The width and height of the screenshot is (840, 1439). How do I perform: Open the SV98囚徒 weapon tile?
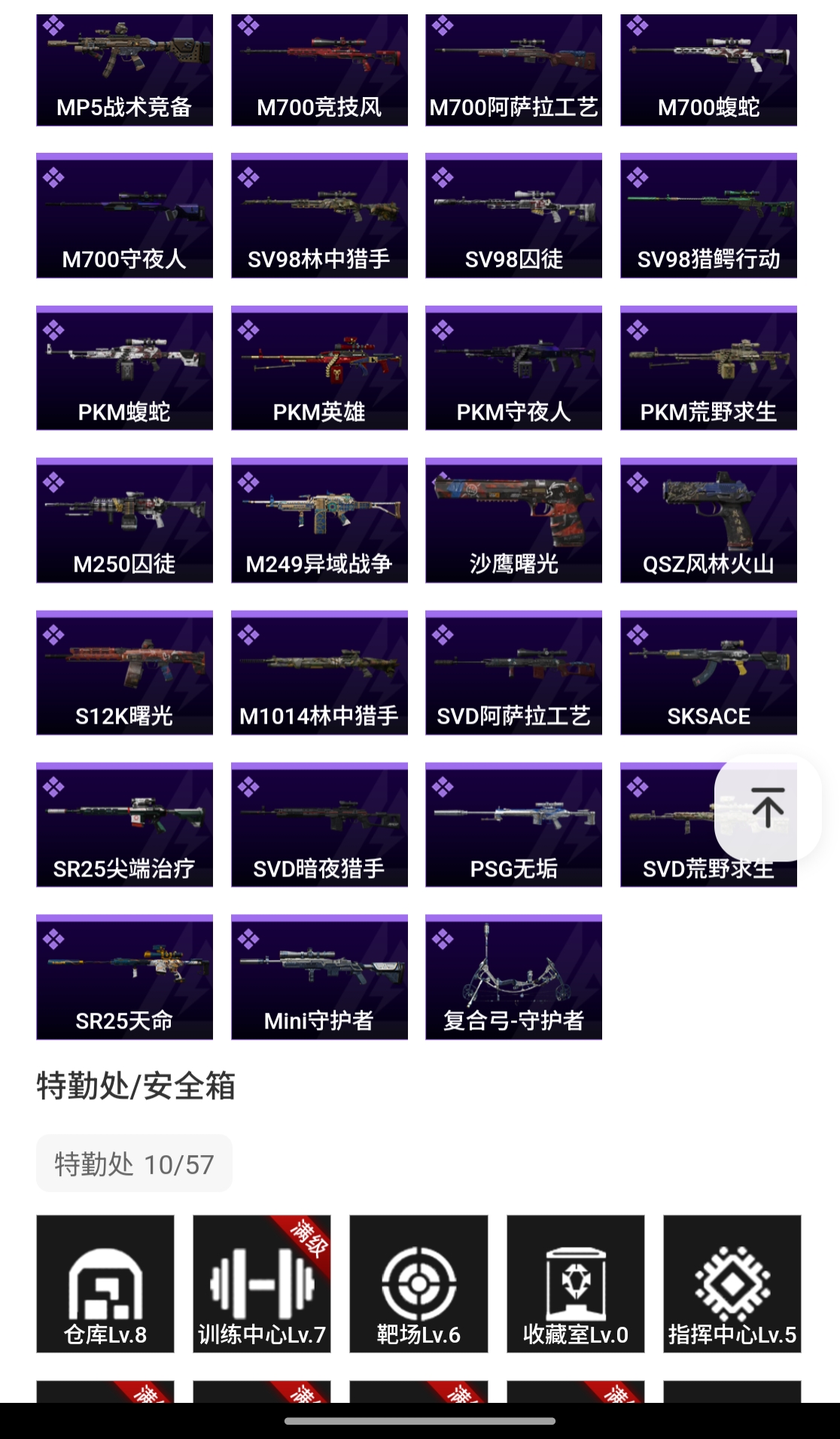513,216
